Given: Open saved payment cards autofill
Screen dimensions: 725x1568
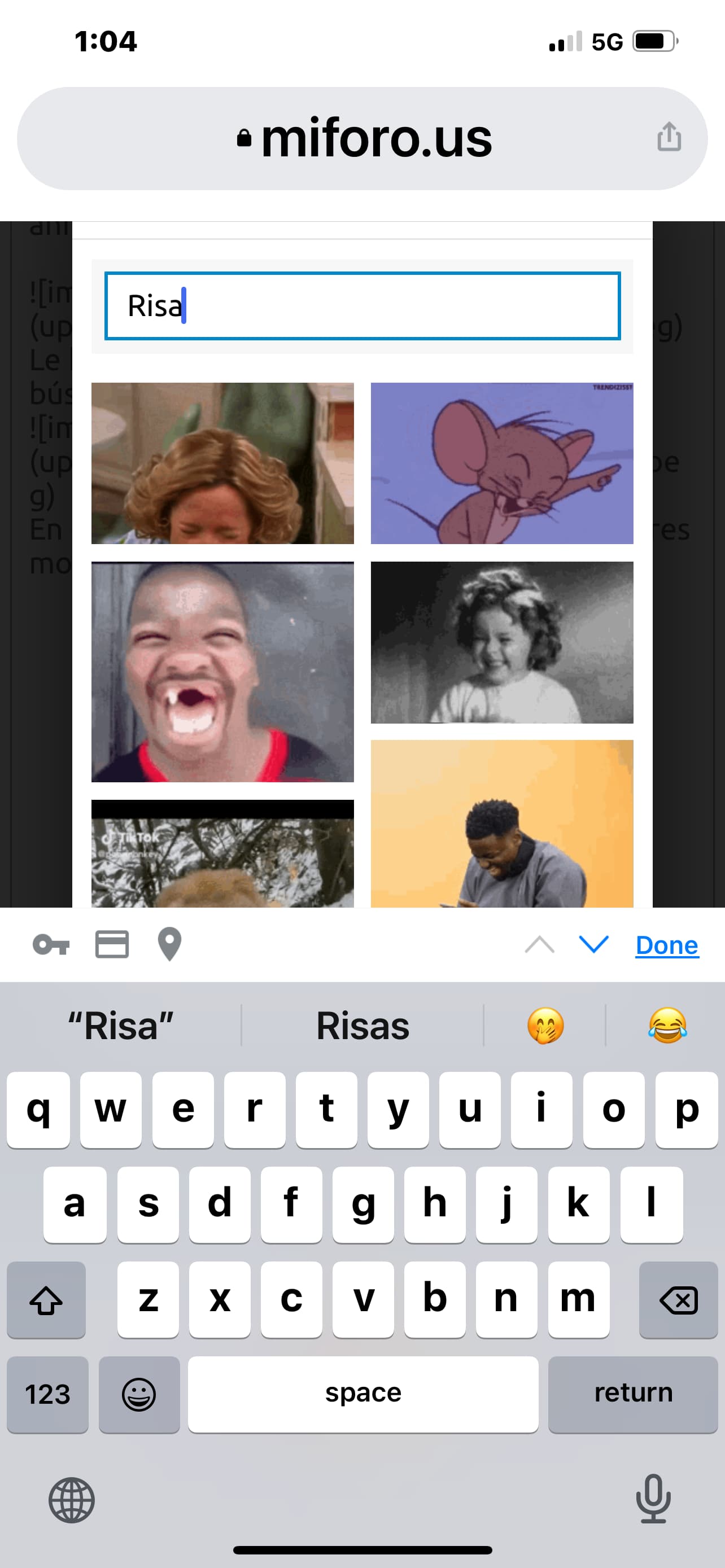Looking at the screenshot, I should (x=112, y=945).
